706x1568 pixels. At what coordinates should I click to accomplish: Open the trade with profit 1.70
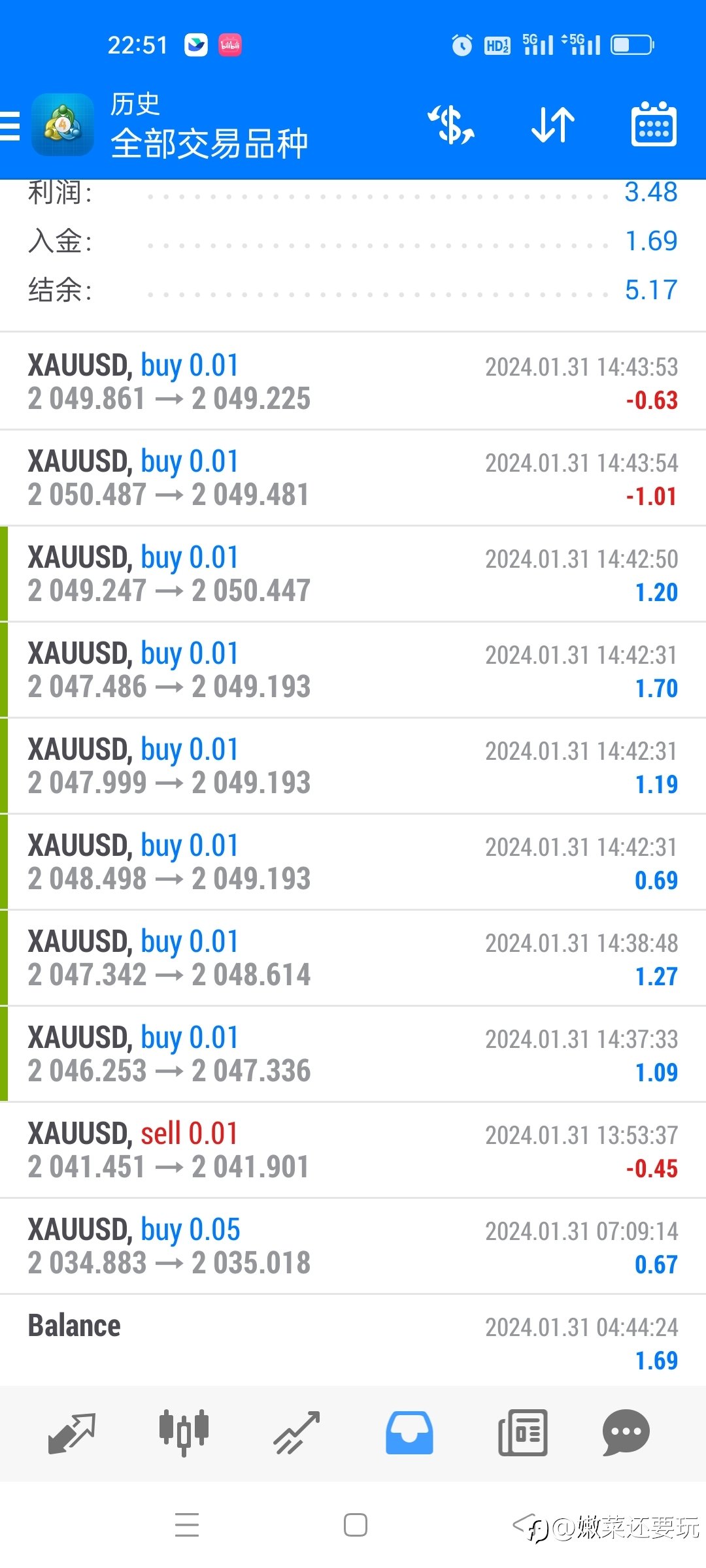coord(353,670)
